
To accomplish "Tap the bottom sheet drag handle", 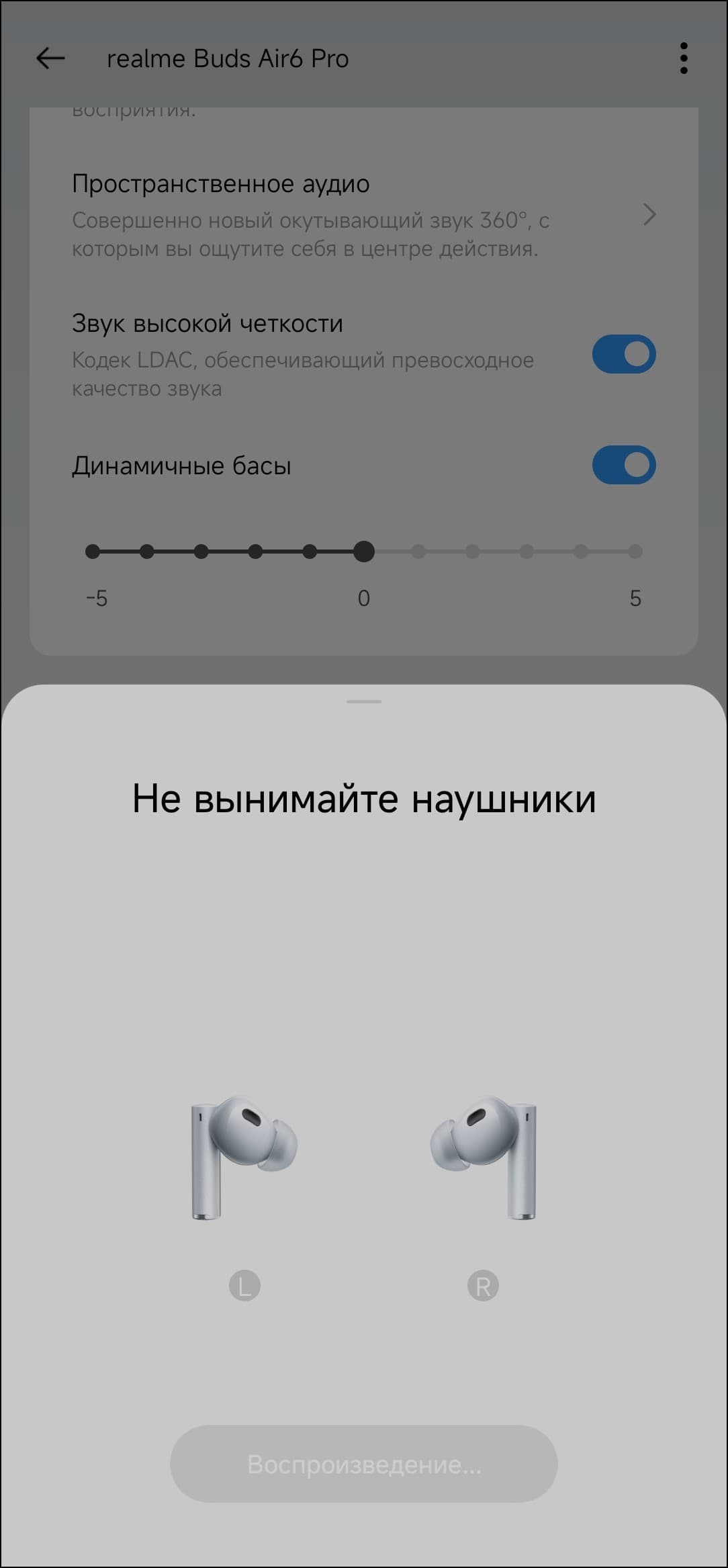I will (x=363, y=701).
